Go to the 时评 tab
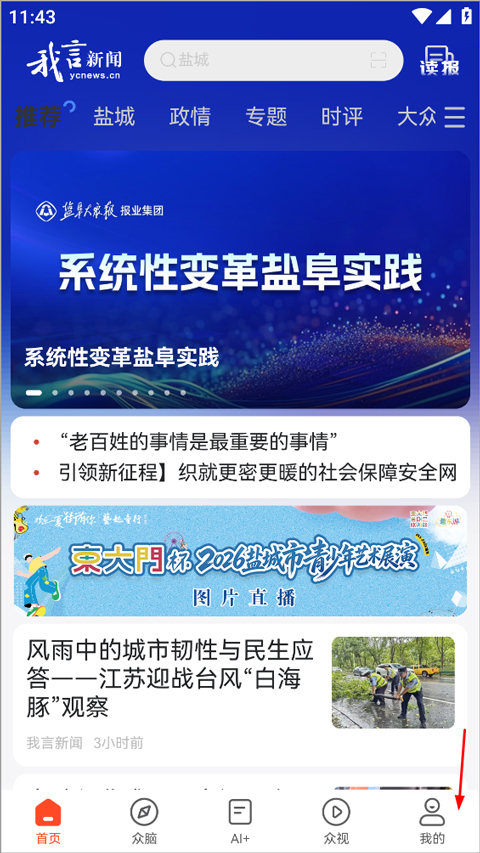 (x=342, y=116)
